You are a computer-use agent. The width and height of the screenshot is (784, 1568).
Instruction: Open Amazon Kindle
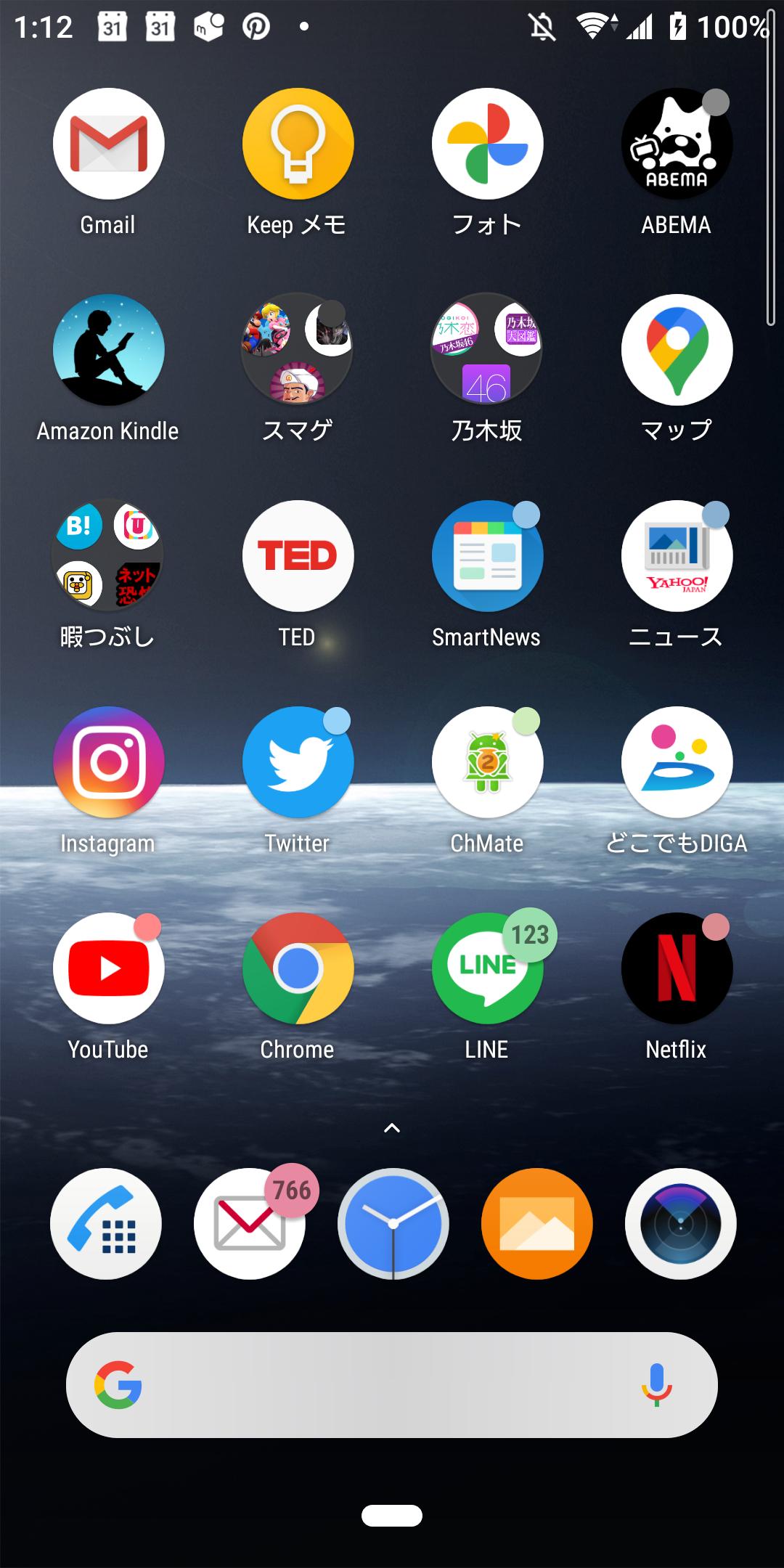[x=108, y=351]
